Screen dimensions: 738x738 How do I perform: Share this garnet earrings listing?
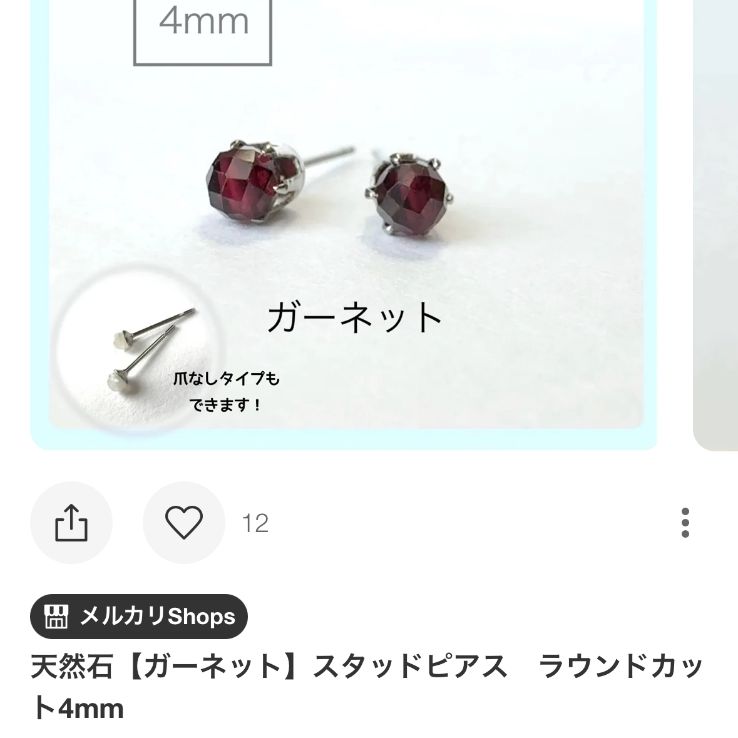click(71, 523)
